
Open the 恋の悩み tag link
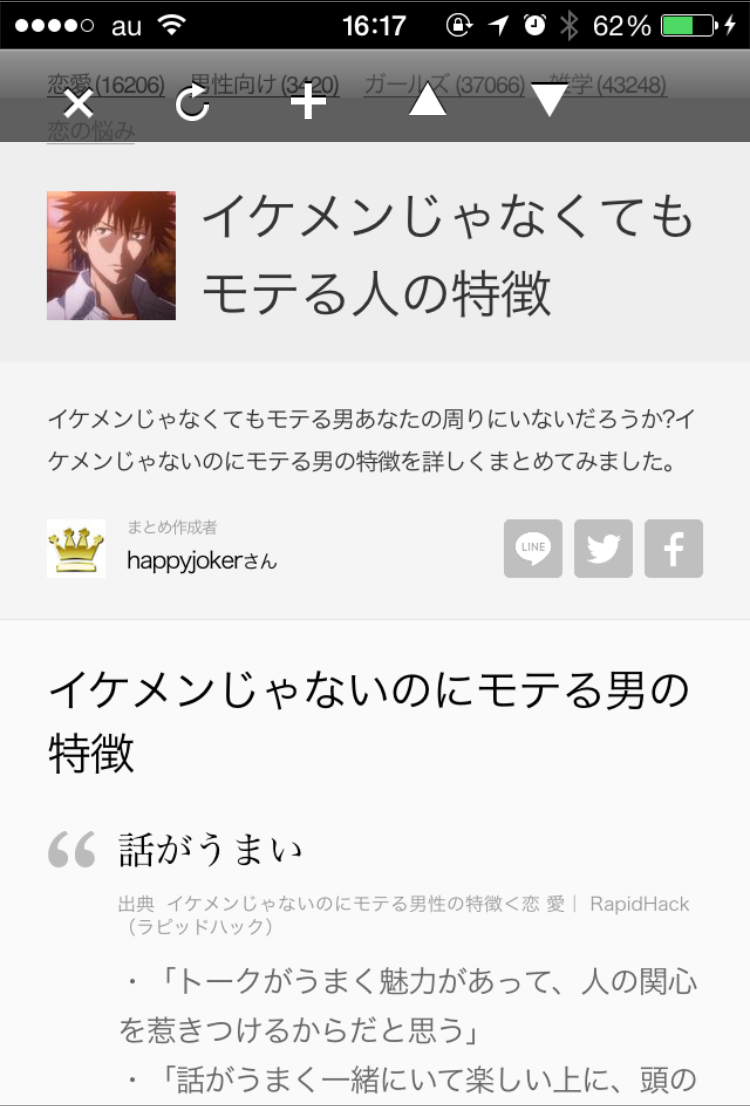(91, 131)
